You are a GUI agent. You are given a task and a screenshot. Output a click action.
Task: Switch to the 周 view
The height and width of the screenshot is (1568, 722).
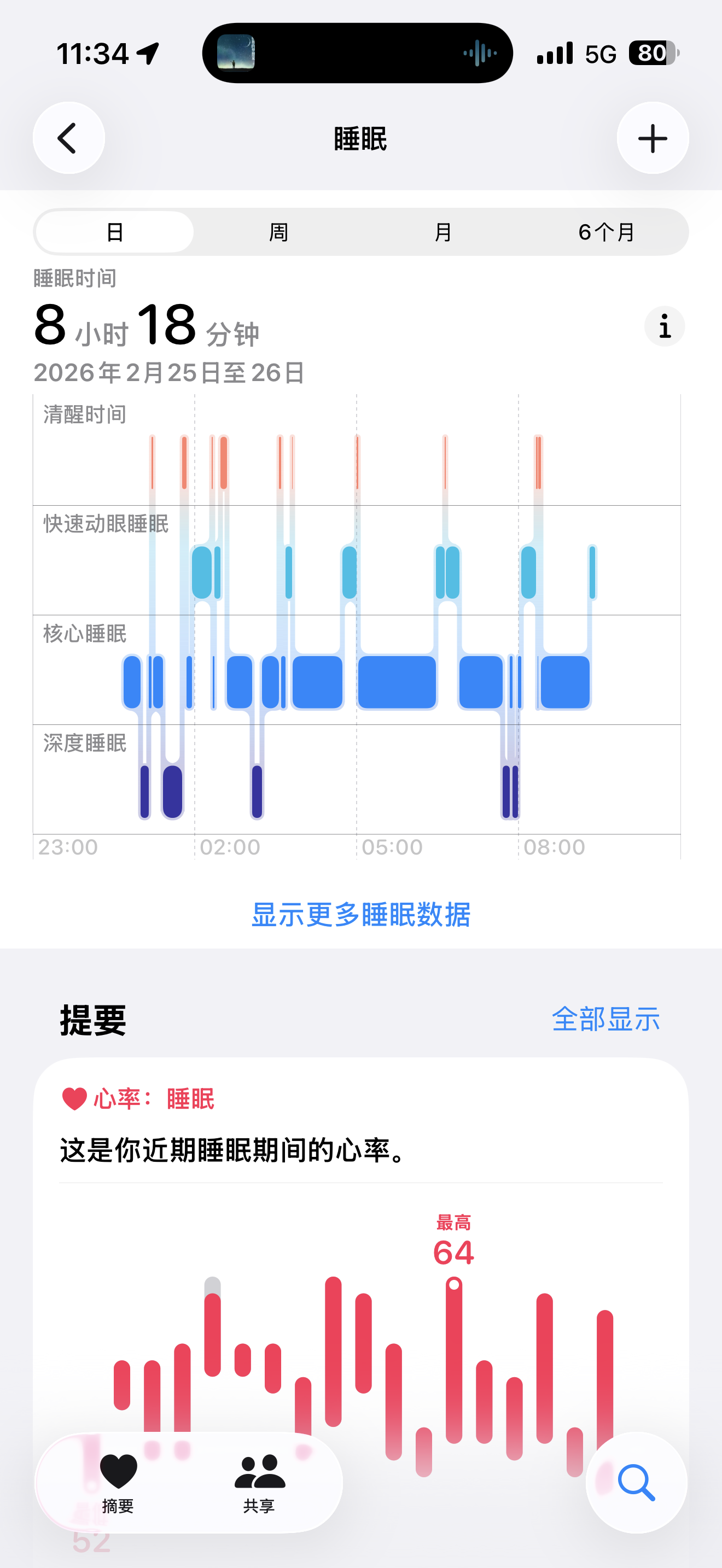(278, 232)
